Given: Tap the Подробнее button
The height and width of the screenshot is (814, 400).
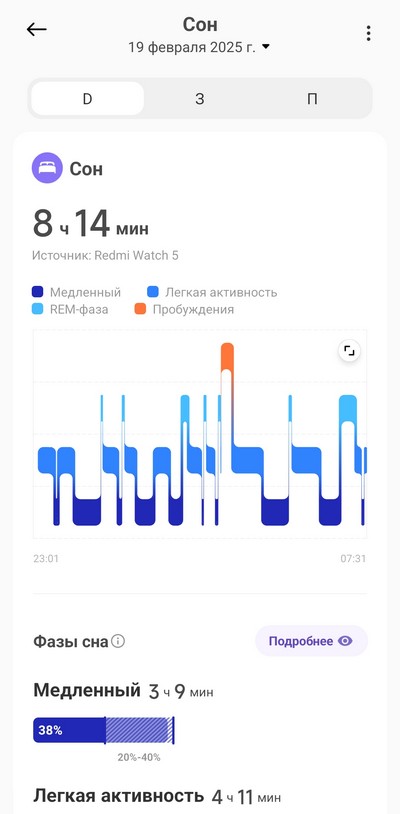Looking at the screenshot, I should (x=311, y=641).
